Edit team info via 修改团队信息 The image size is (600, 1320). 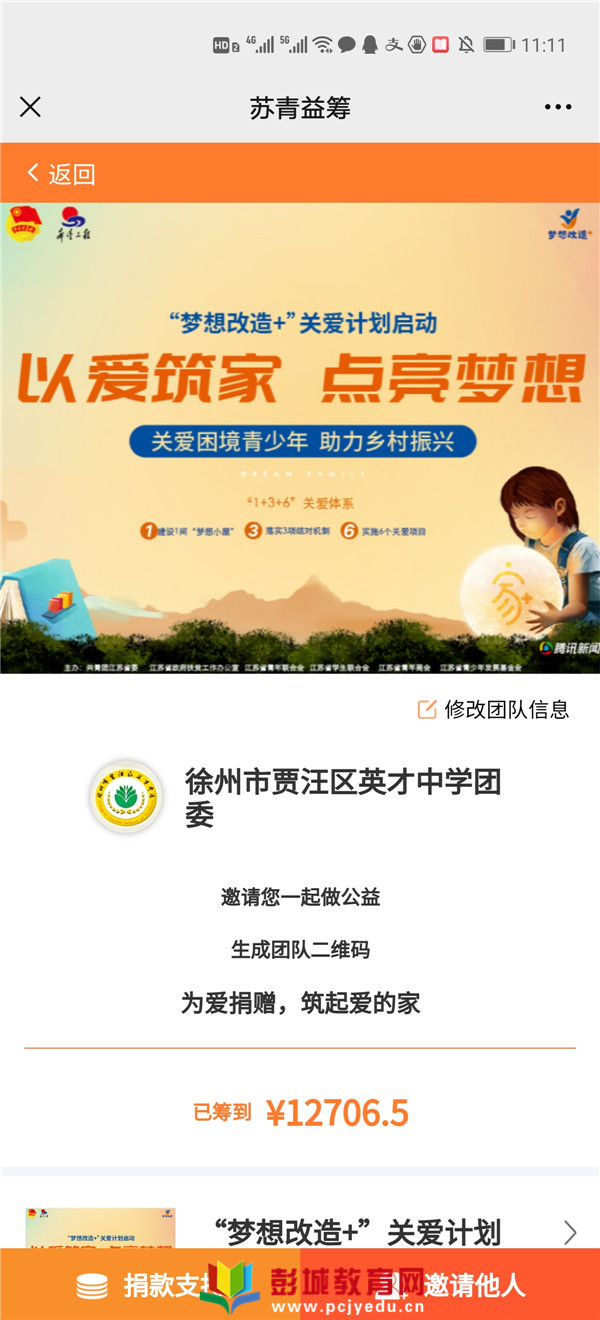click(494, 709)
